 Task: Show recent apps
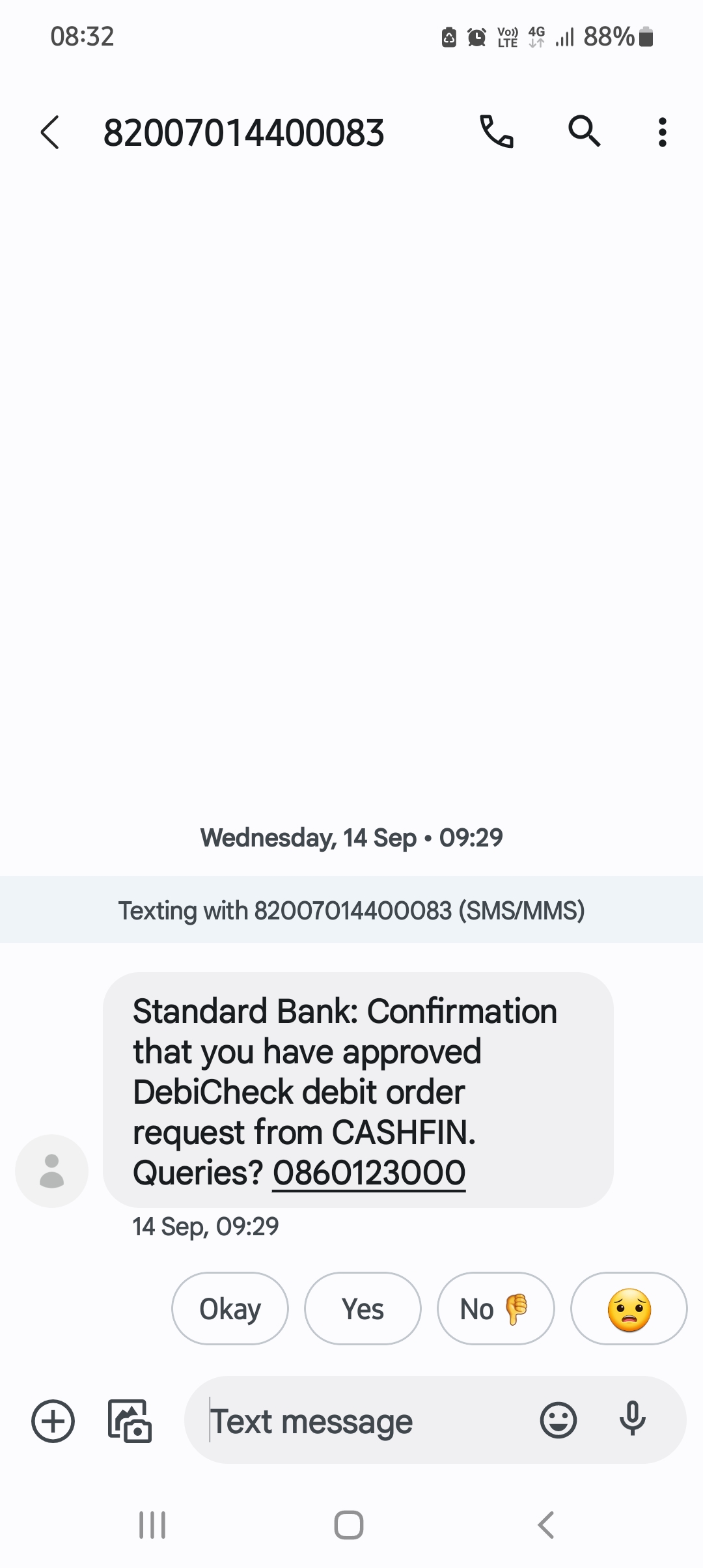click(x=152, y=1525)
